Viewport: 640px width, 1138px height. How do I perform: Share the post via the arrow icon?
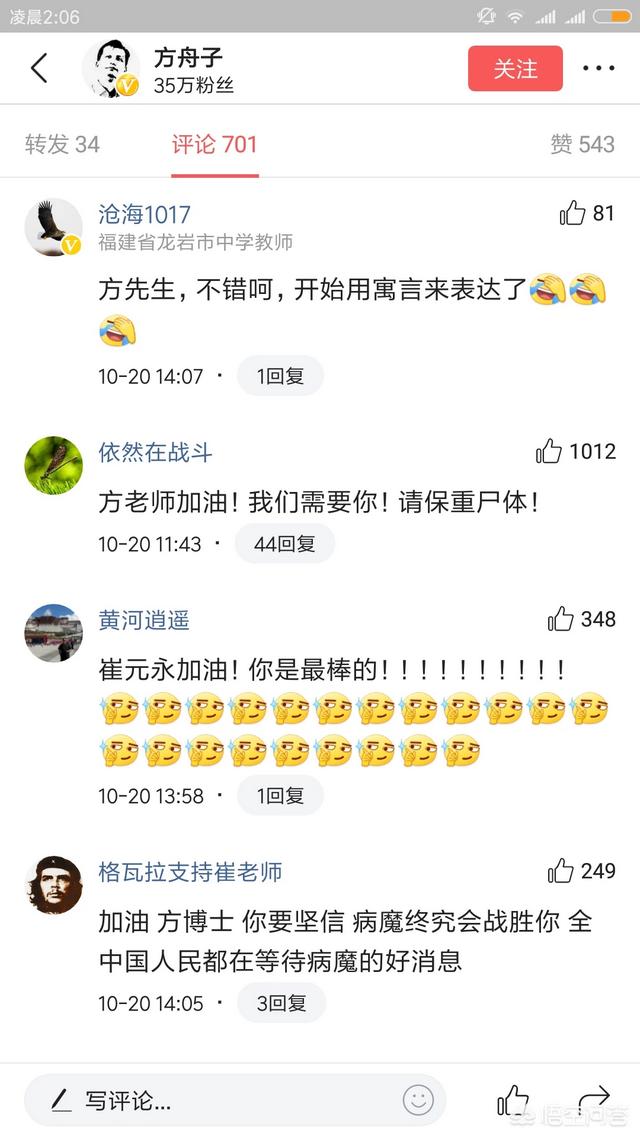click(x=594, y=1100)
